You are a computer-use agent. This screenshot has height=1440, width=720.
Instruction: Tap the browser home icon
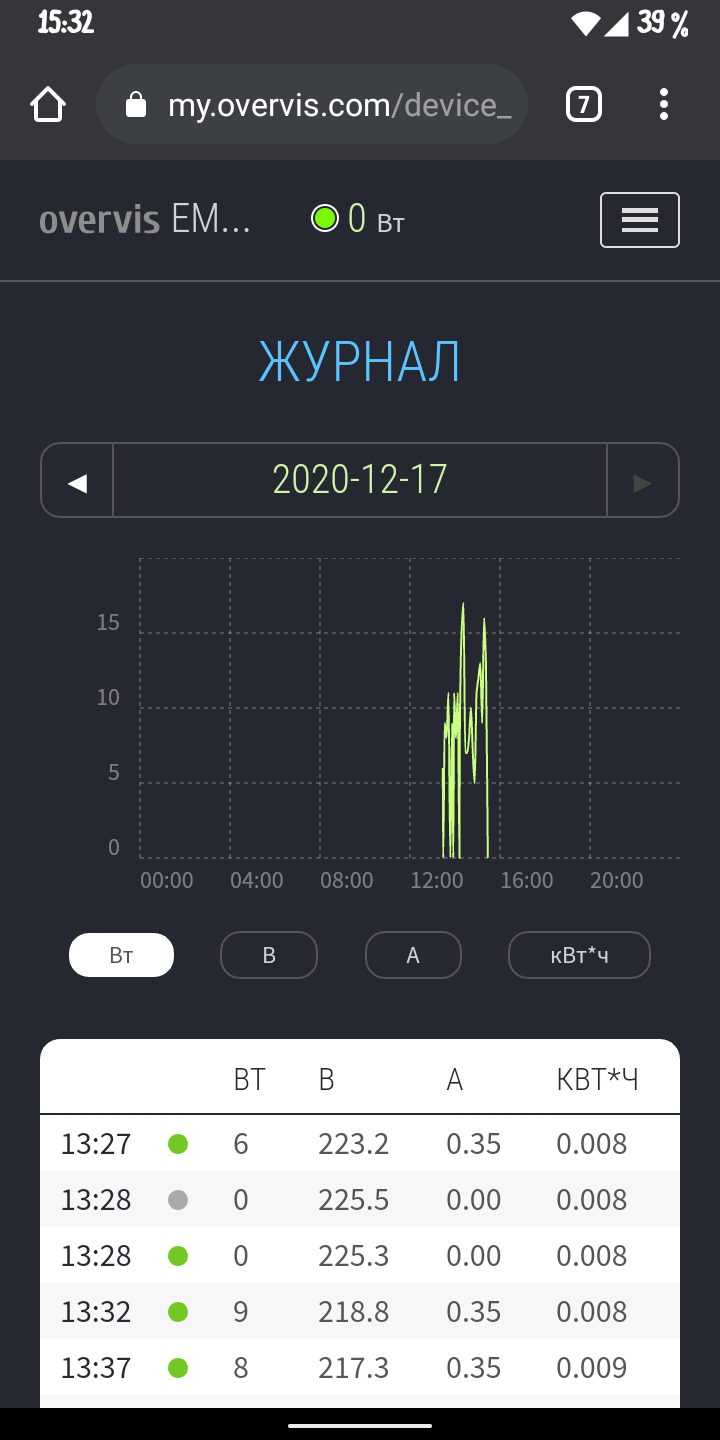48,104
